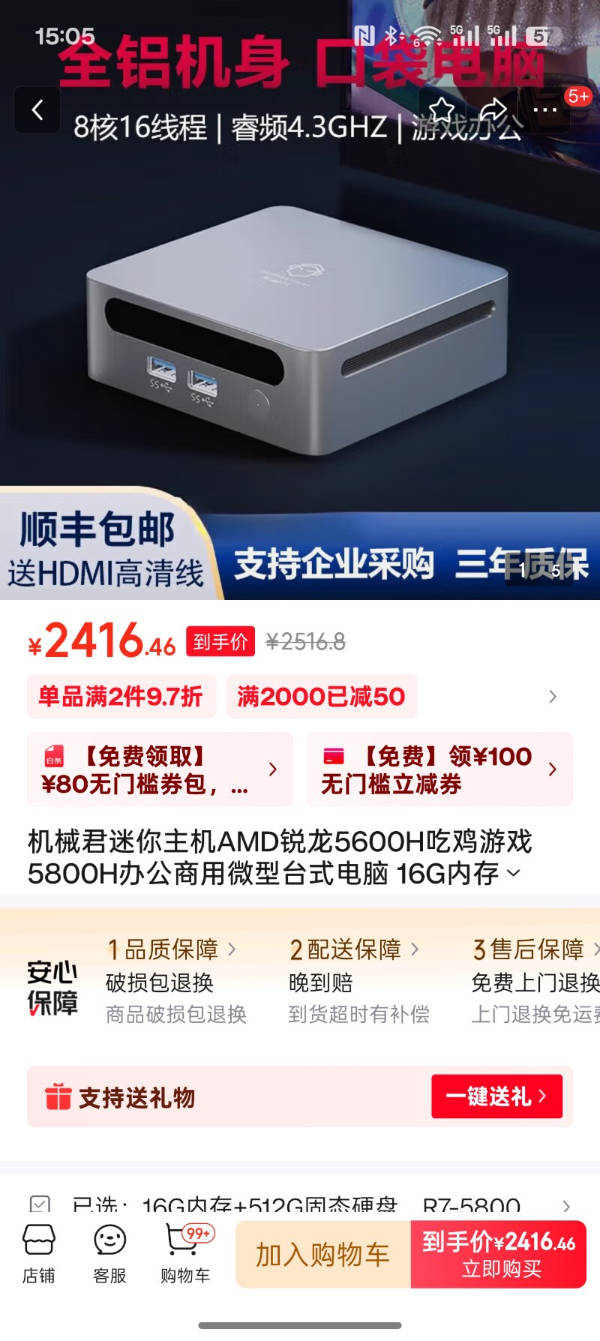This screenshot has height=1341, width=600.
Task: Add this product to favorites
Action: 442,110
